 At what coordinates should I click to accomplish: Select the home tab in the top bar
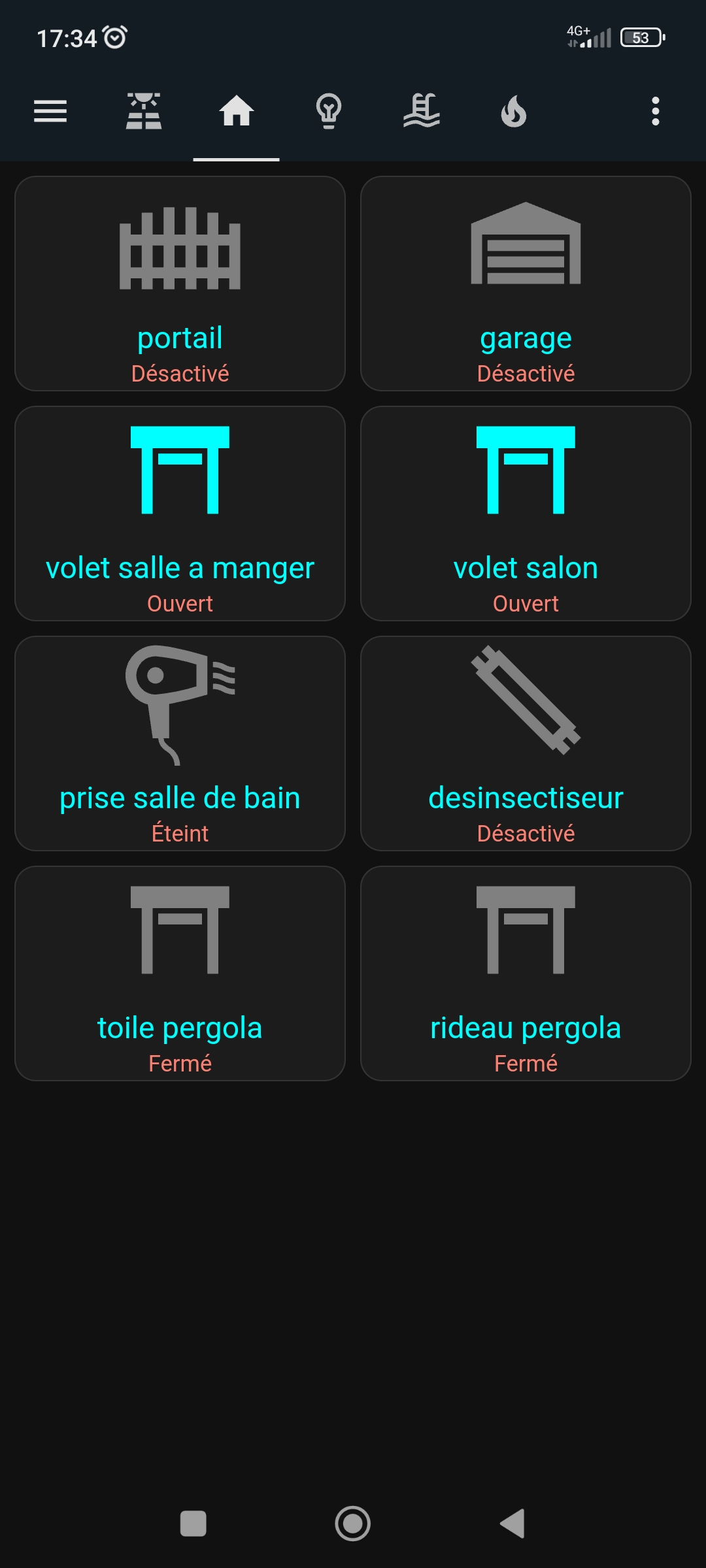[x=237, y=111]
